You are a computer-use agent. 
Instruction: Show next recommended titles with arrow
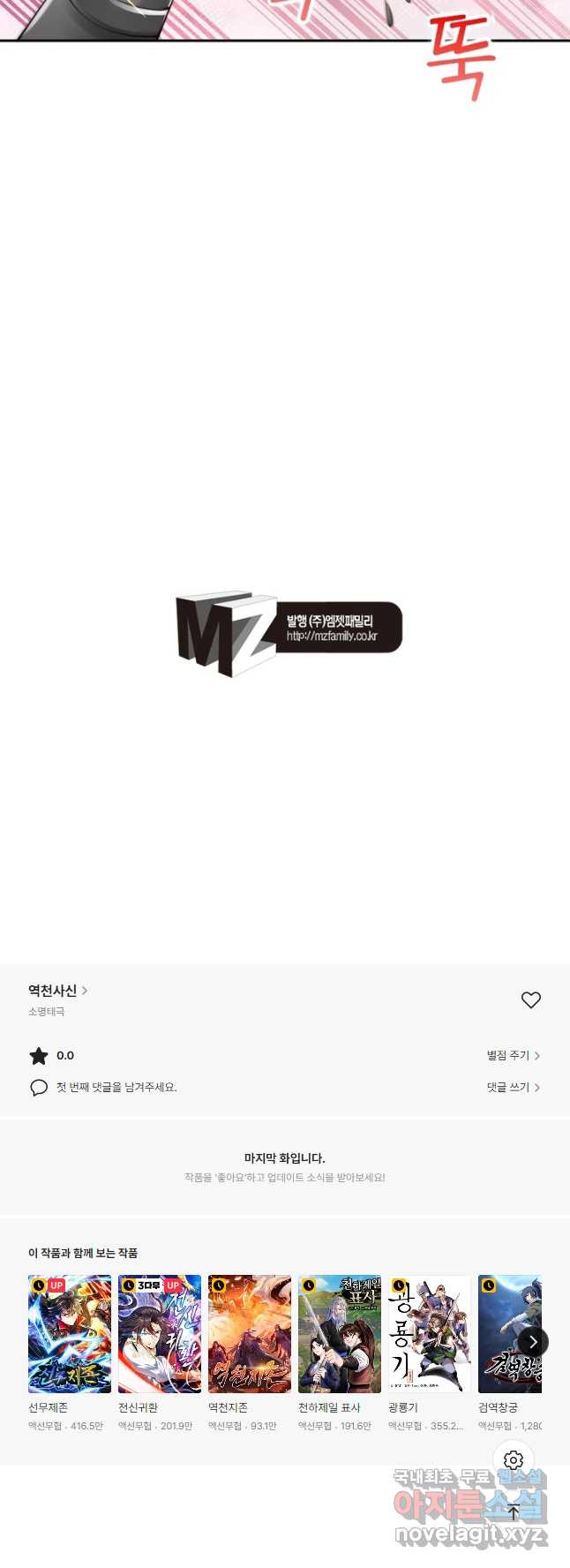click(x=532, y=1342)
